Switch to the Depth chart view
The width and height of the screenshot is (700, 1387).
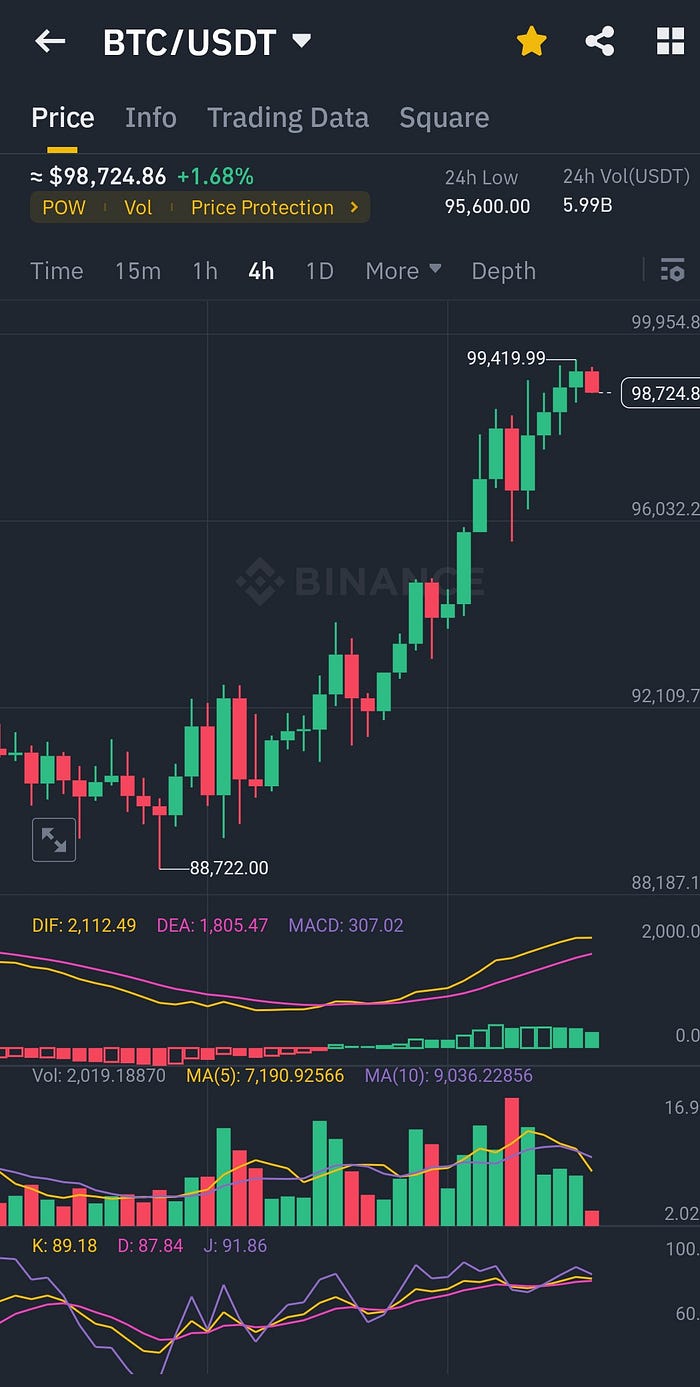pos(503,271)
